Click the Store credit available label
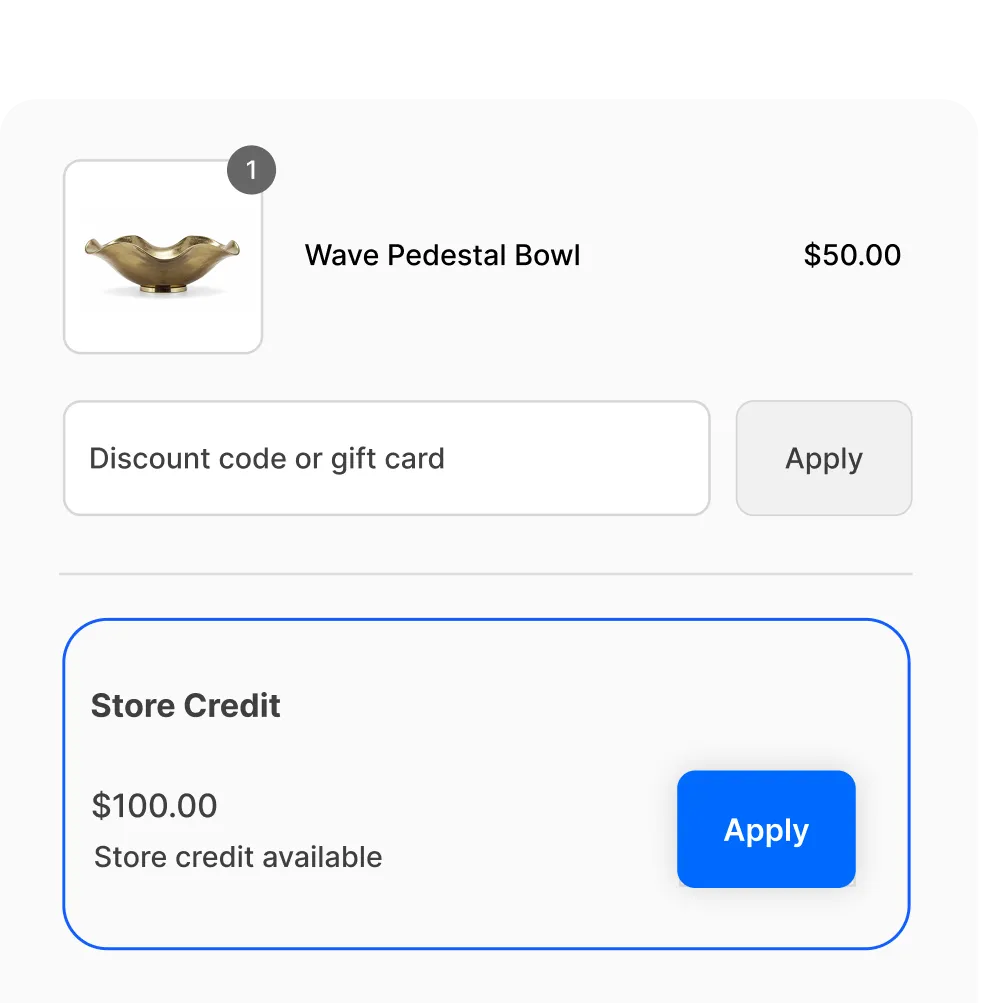The width and height of the screenshot is (981, 1004). point(237,857)
